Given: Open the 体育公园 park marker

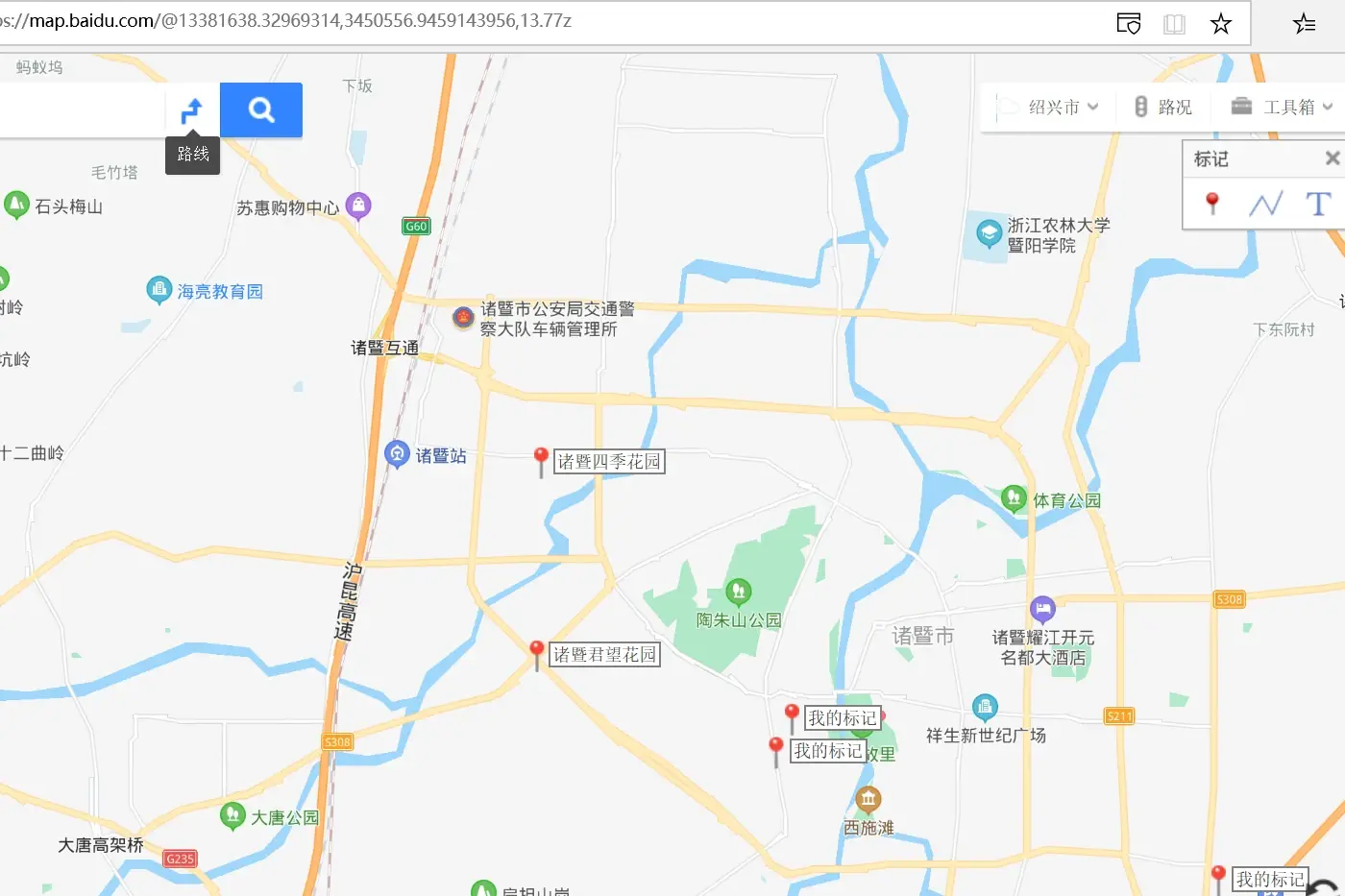Looking at the screenshot, I should click(1014, 498).
